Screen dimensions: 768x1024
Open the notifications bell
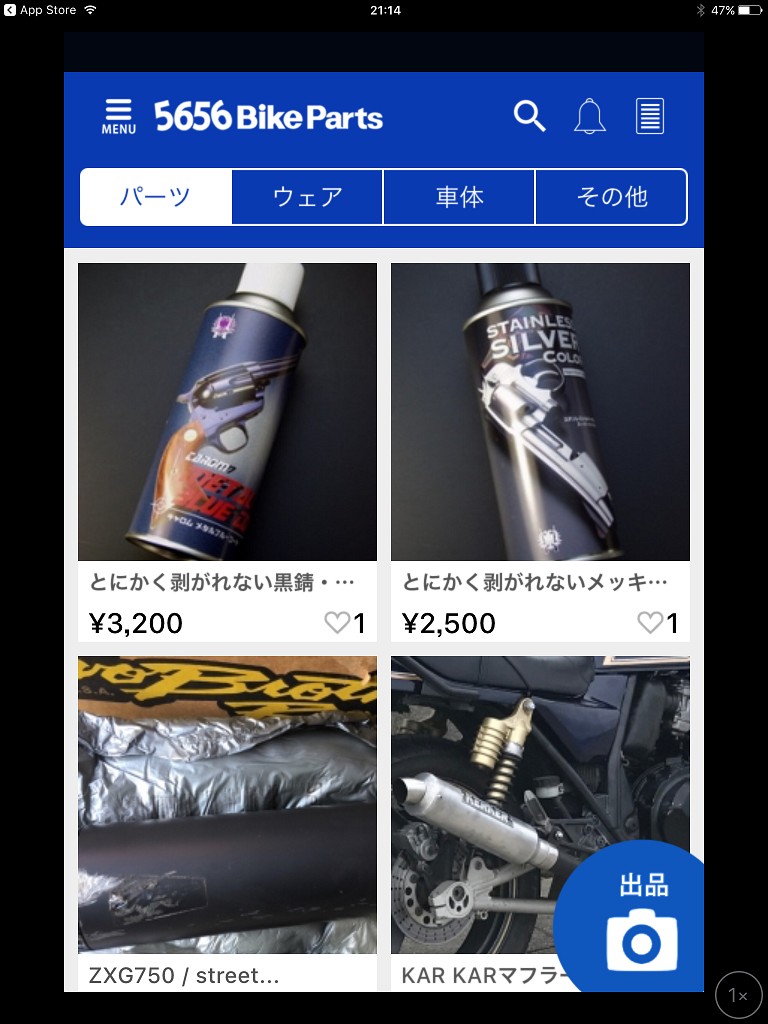[589, 116]
